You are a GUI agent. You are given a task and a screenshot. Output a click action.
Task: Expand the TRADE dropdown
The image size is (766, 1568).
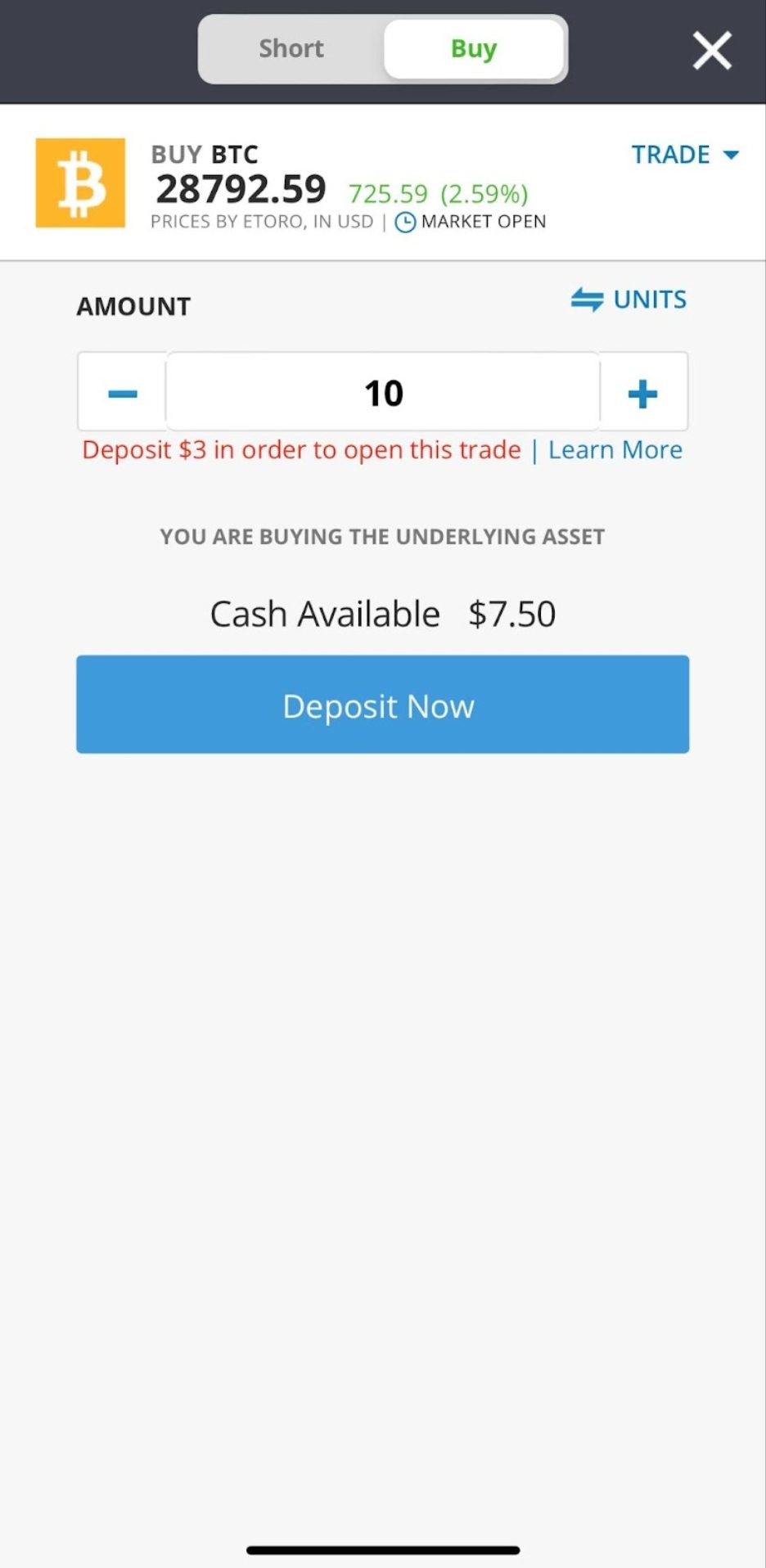pyautogui.click(x=685, y=155)
